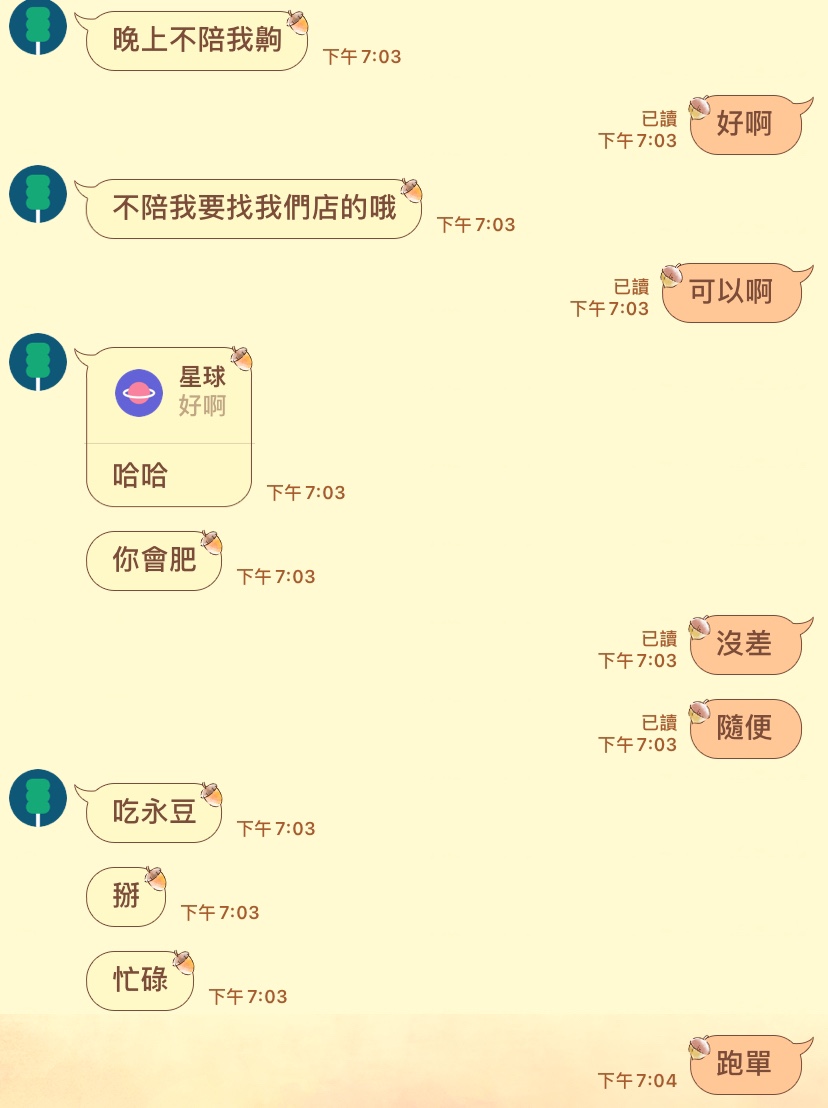Open sender's avatar beside "晚上不陪我齁"
Screen dimensions: 828x1108
click(x=38, y=27)
